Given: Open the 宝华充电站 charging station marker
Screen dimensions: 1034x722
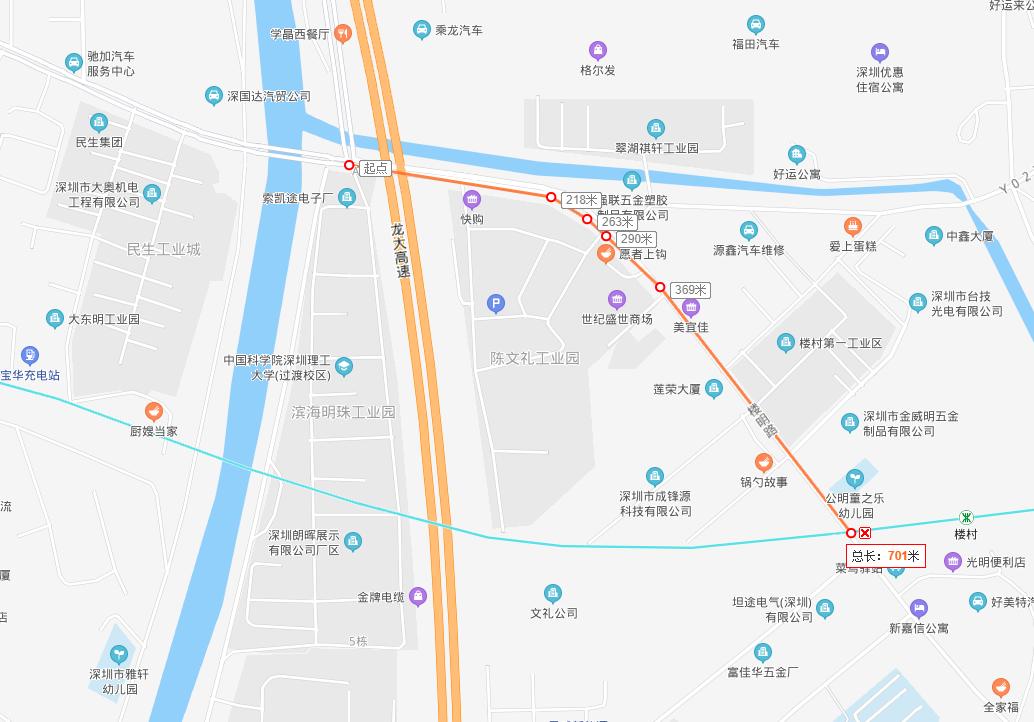Looking at the screenshot, I should coord(30,355).
